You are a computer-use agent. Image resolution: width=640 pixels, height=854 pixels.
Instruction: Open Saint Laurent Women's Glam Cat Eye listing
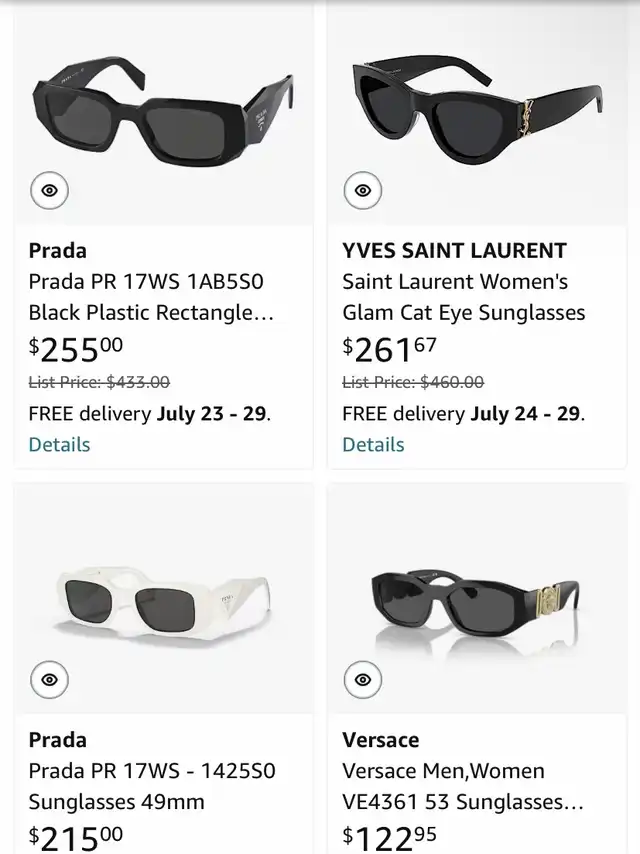pyautogui.click(x=463, y=297)
